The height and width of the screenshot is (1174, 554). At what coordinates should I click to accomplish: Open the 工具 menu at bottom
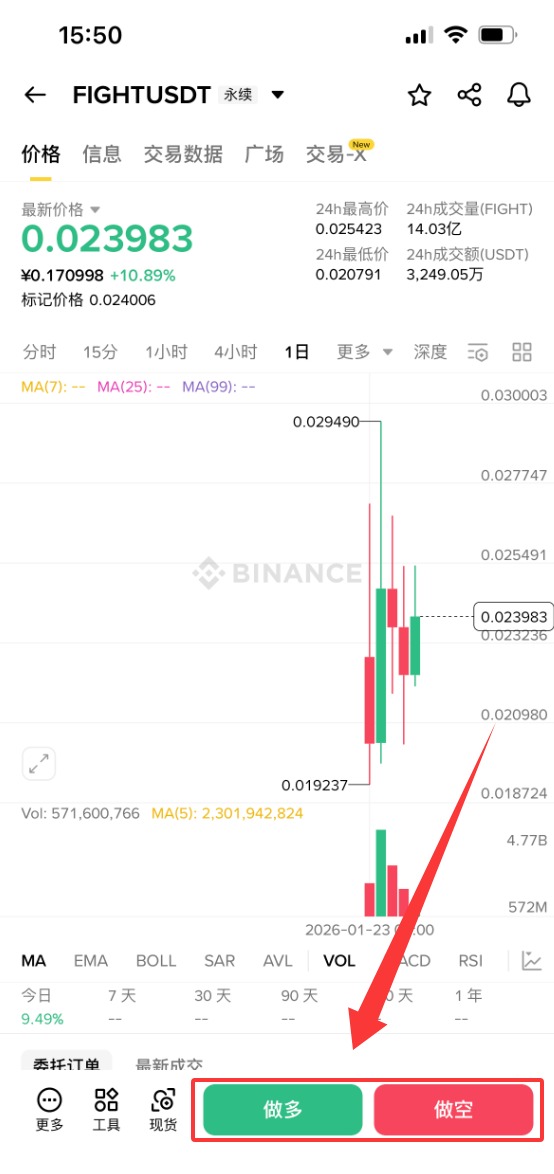click(106, 1110)
